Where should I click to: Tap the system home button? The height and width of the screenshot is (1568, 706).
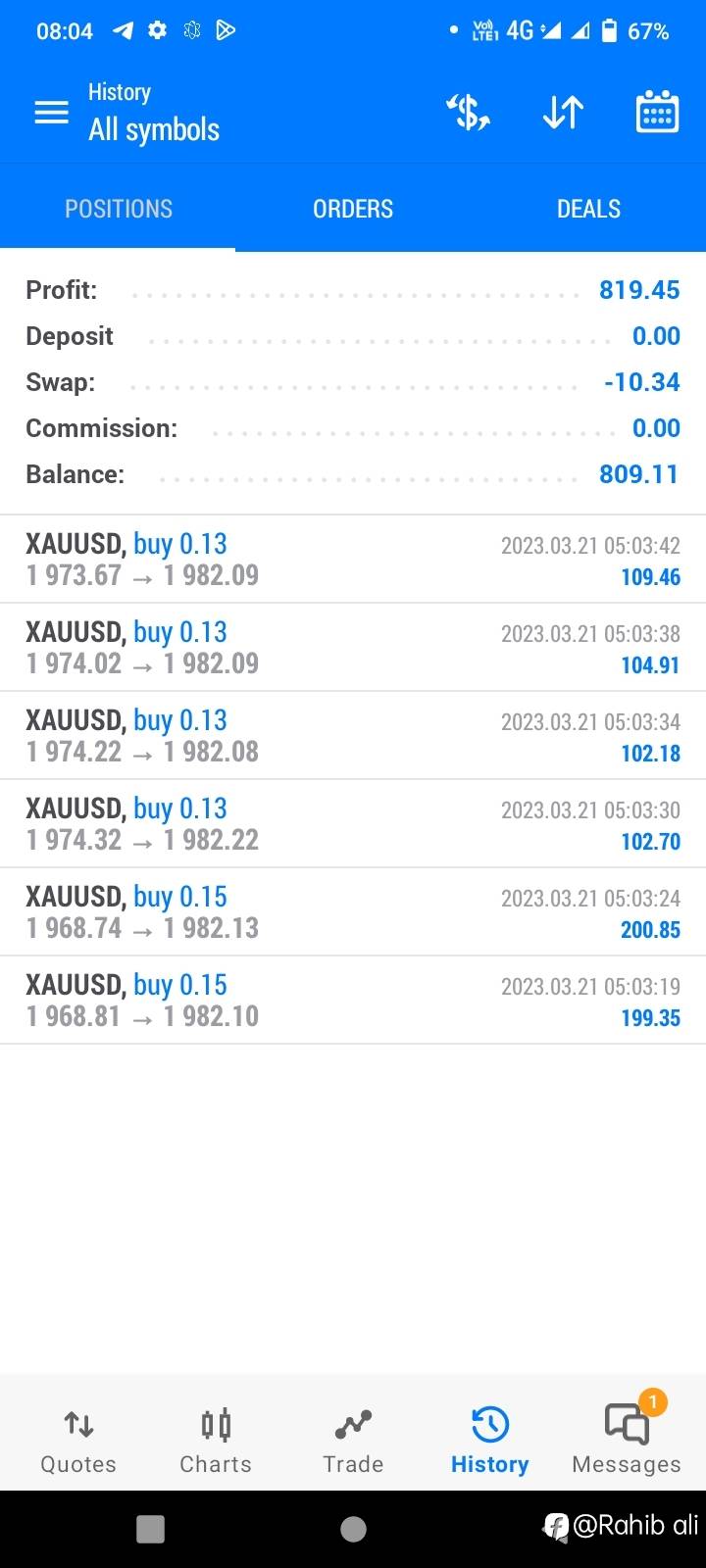tap(353, 1529)
